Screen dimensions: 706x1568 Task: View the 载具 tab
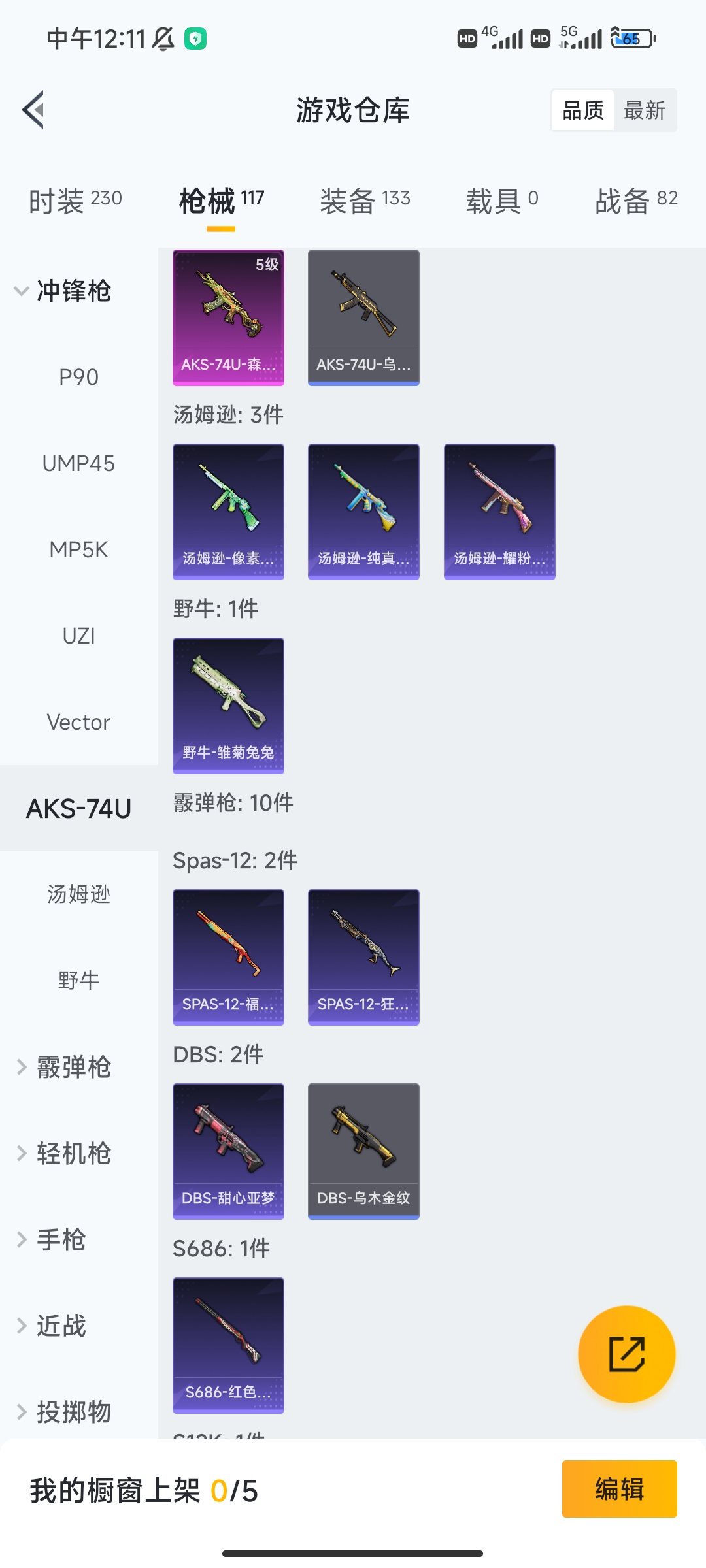click(501, 199)
